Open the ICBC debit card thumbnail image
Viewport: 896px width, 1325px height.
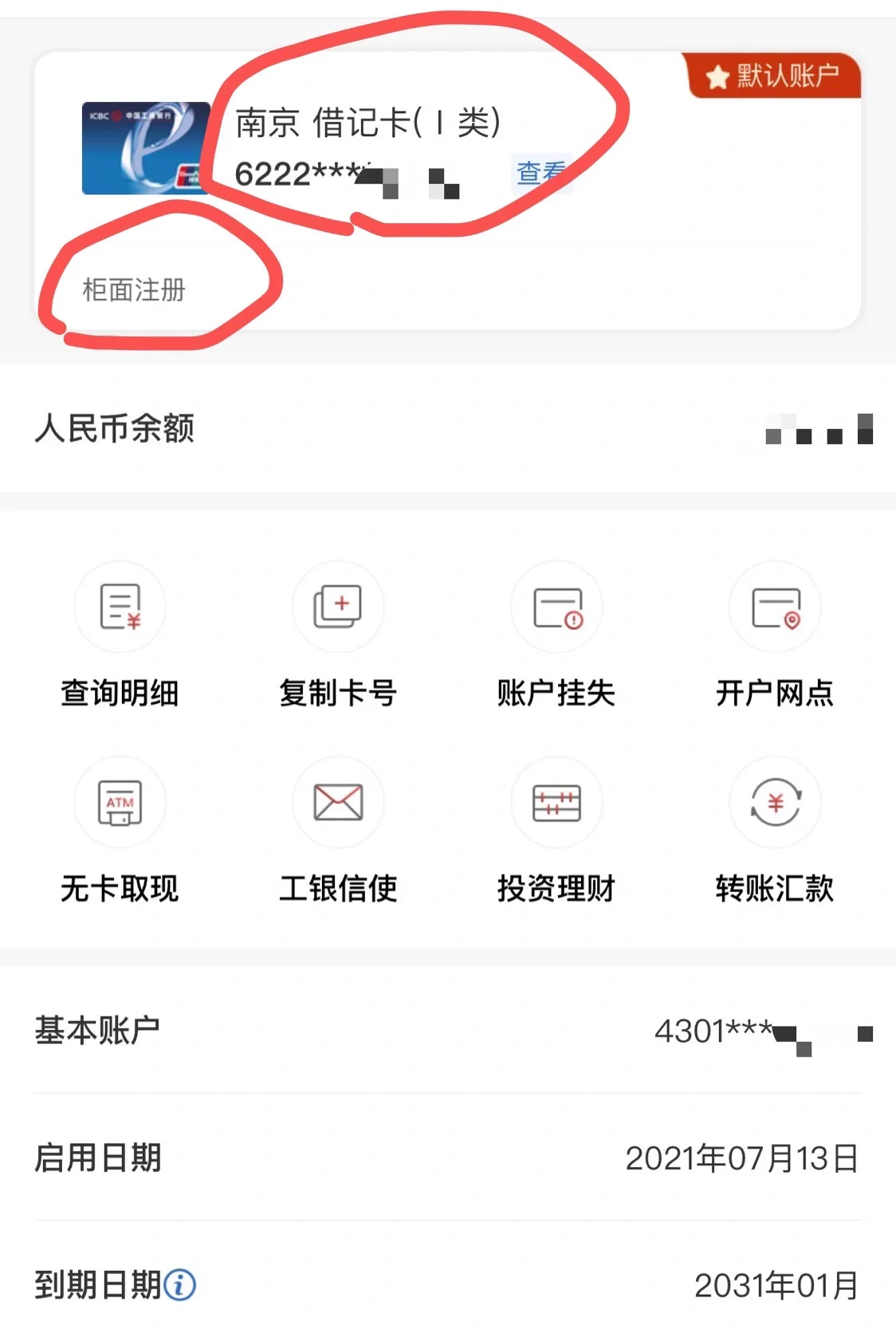[x=142, y=148]
